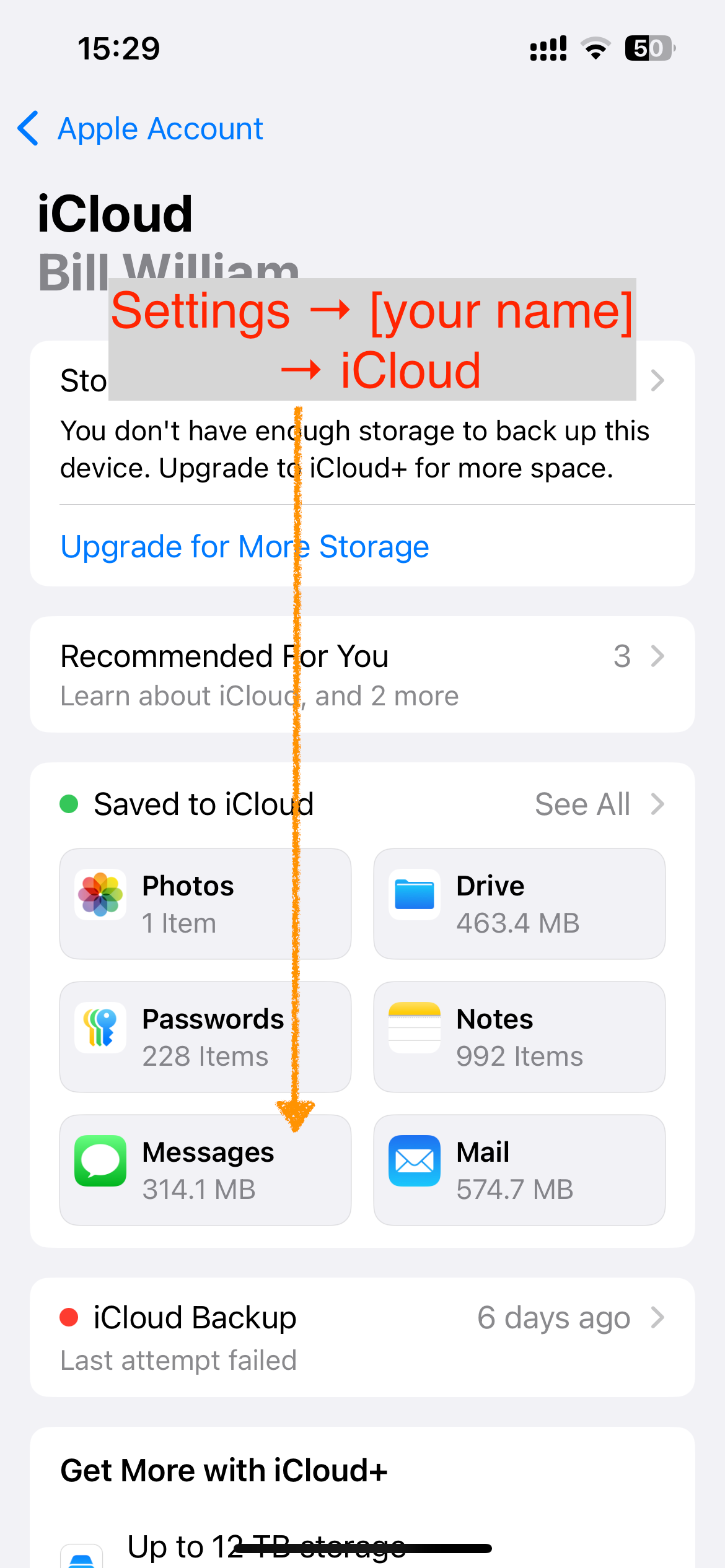Image resolution: width=725 pixels, height=1568 pixels.
Task: Open the Photos iCloud card
Action: (x=205, y=904)
